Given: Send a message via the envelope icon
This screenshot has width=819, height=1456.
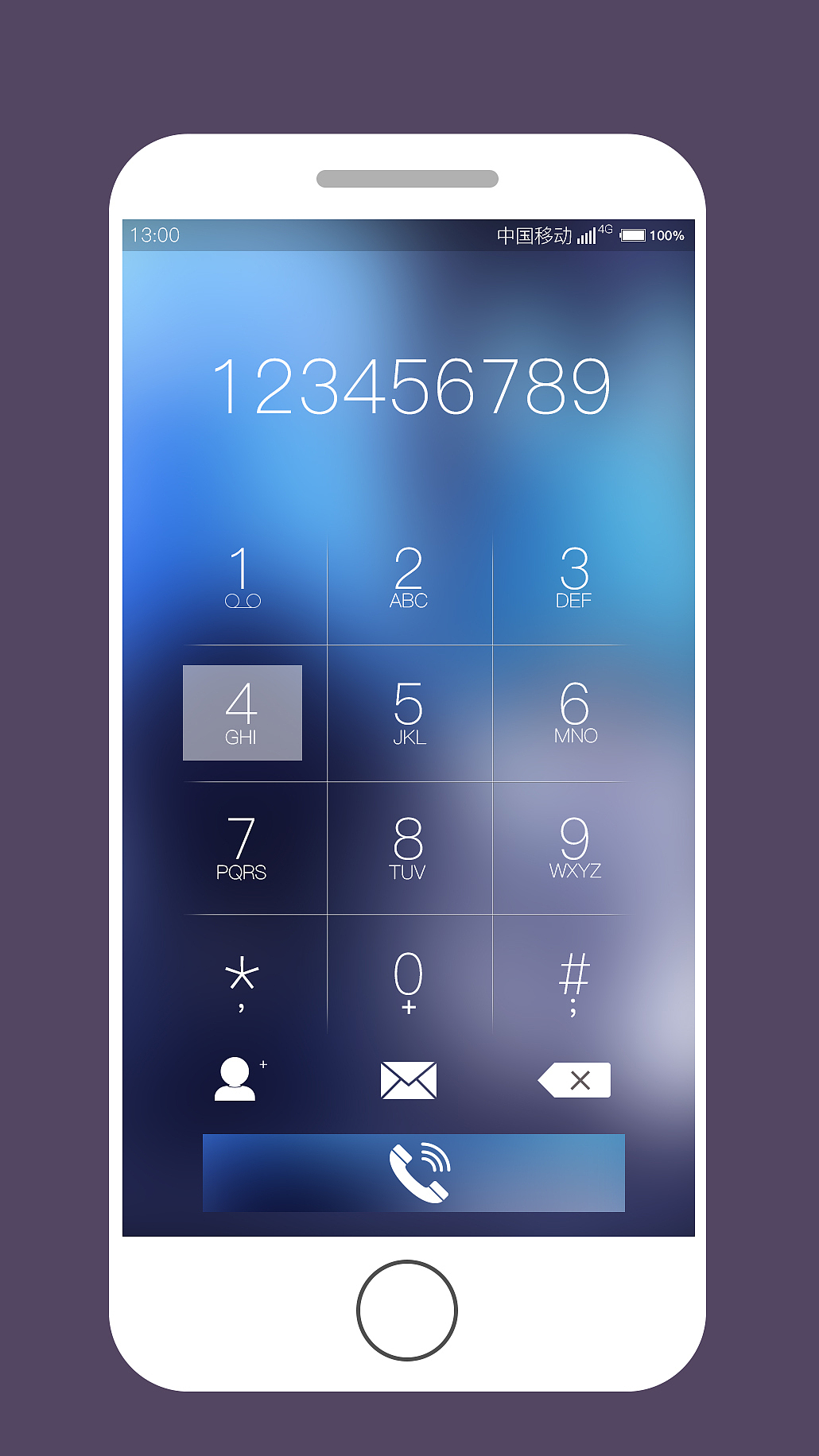Looking at the screenshot, I should coord(409,1080).
